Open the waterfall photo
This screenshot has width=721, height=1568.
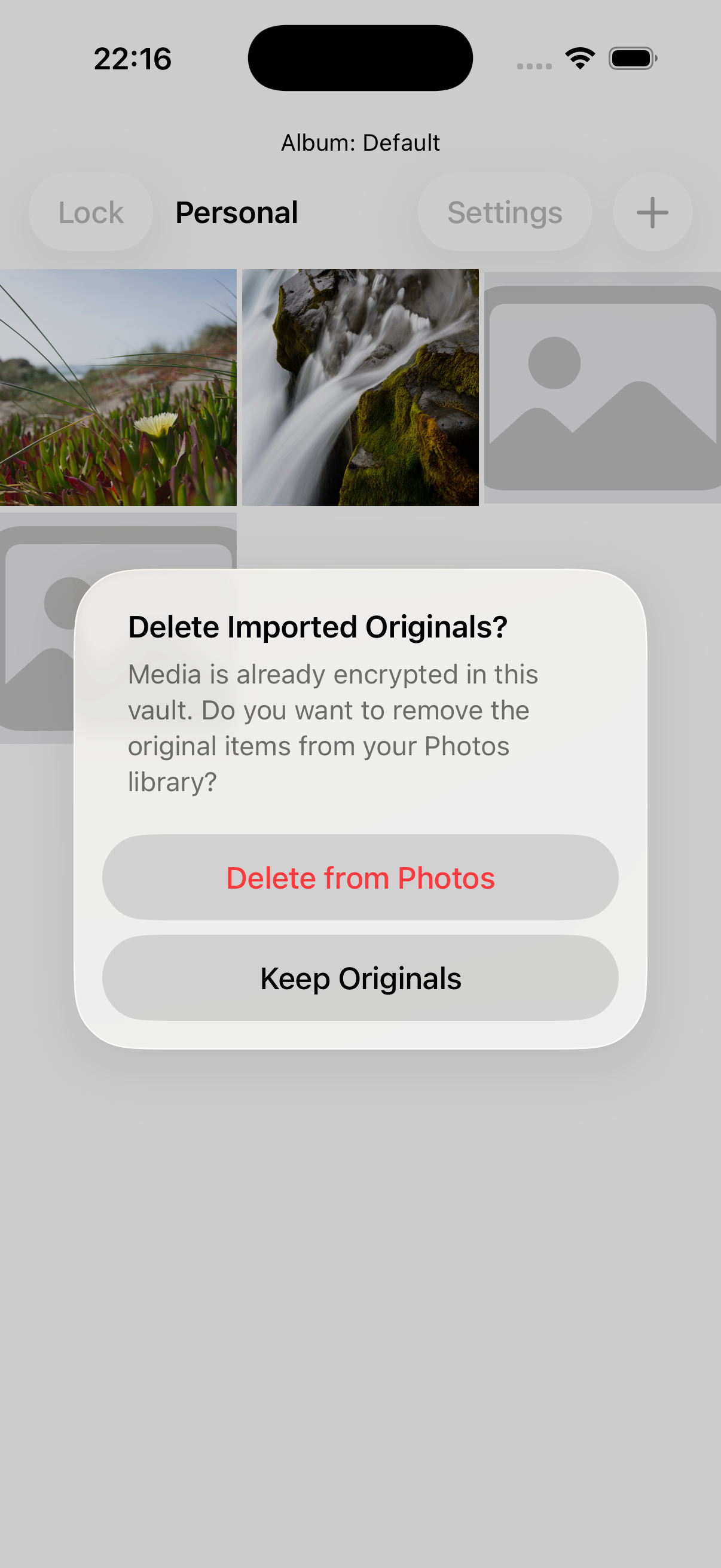coord(360,387)
